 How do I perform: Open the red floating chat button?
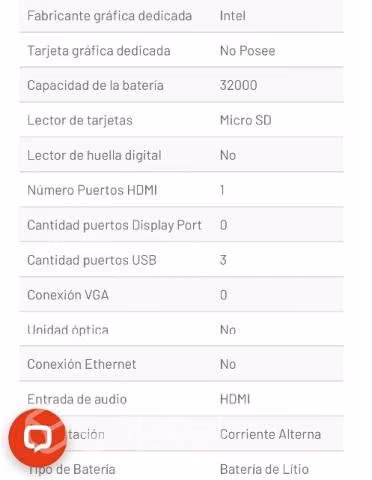pos(38,438)
